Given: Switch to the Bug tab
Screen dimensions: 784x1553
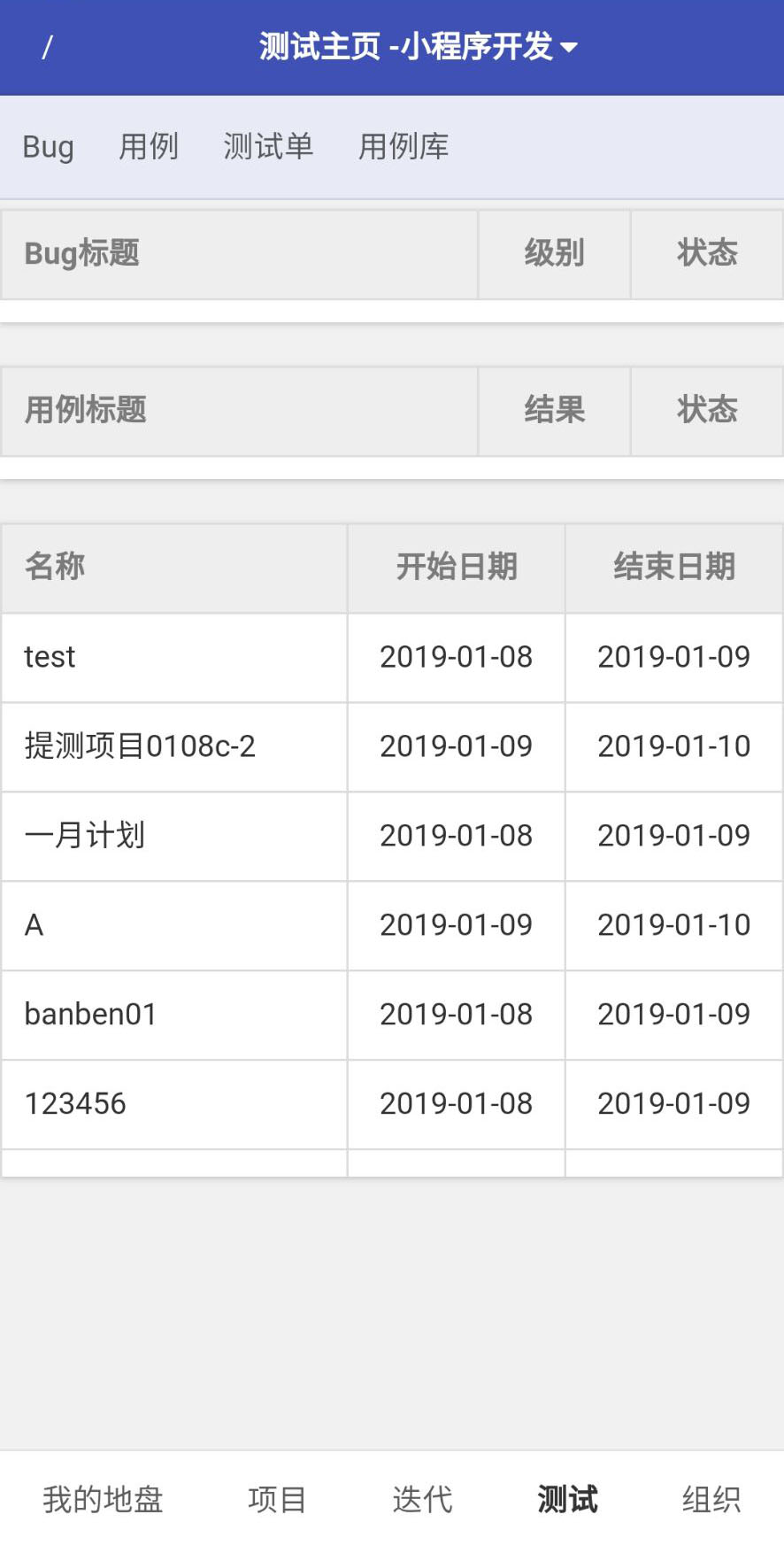Looking at the screenshot, I should tap(48, 146).
